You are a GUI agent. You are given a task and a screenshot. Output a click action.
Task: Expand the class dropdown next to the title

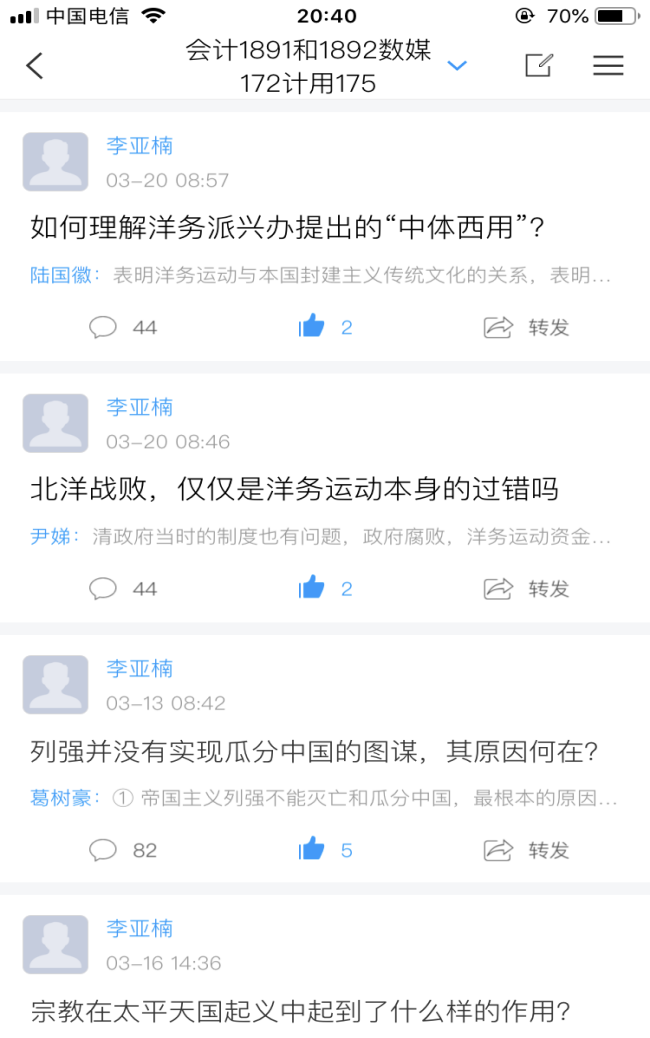(x=457, y=66)
